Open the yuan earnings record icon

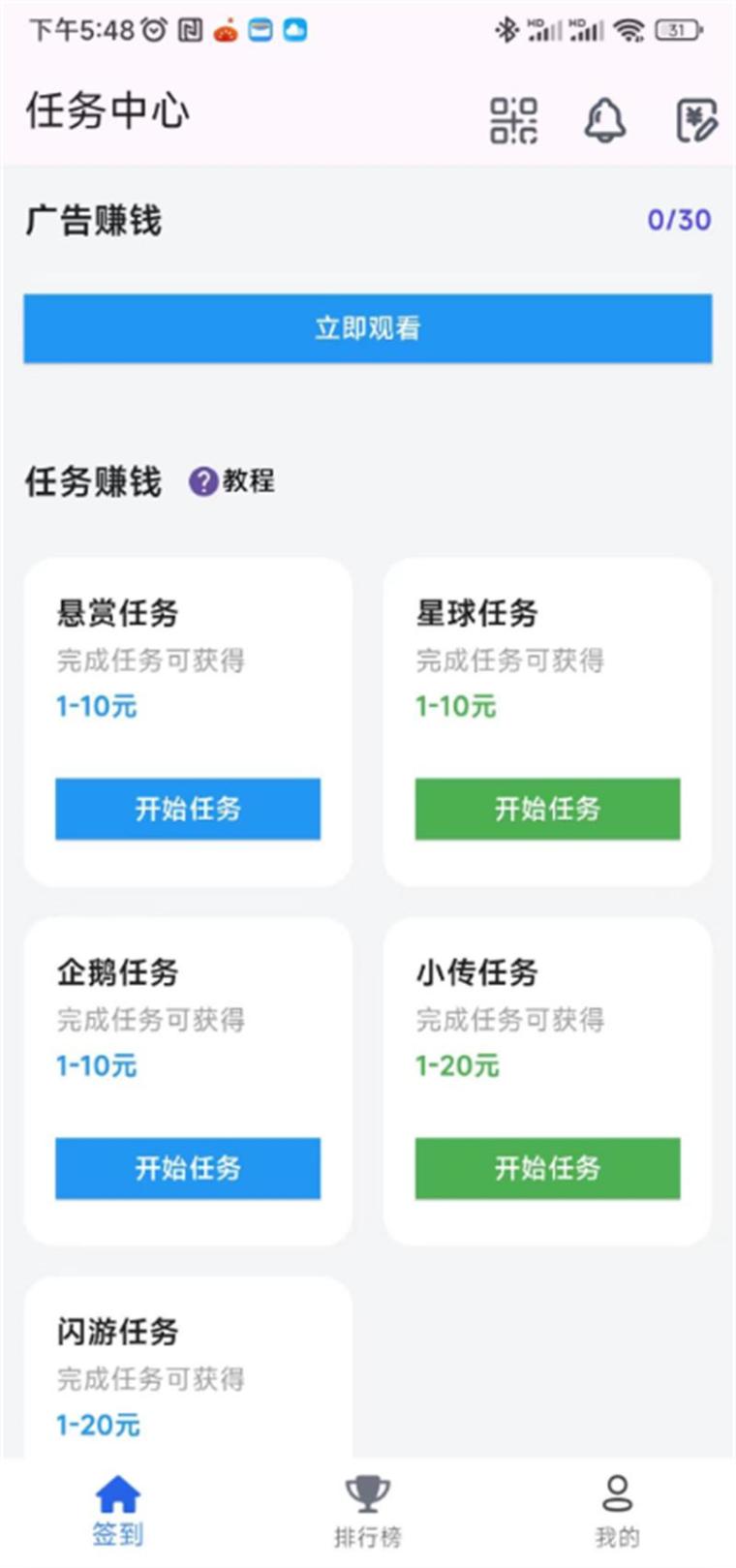coord(696,121)
